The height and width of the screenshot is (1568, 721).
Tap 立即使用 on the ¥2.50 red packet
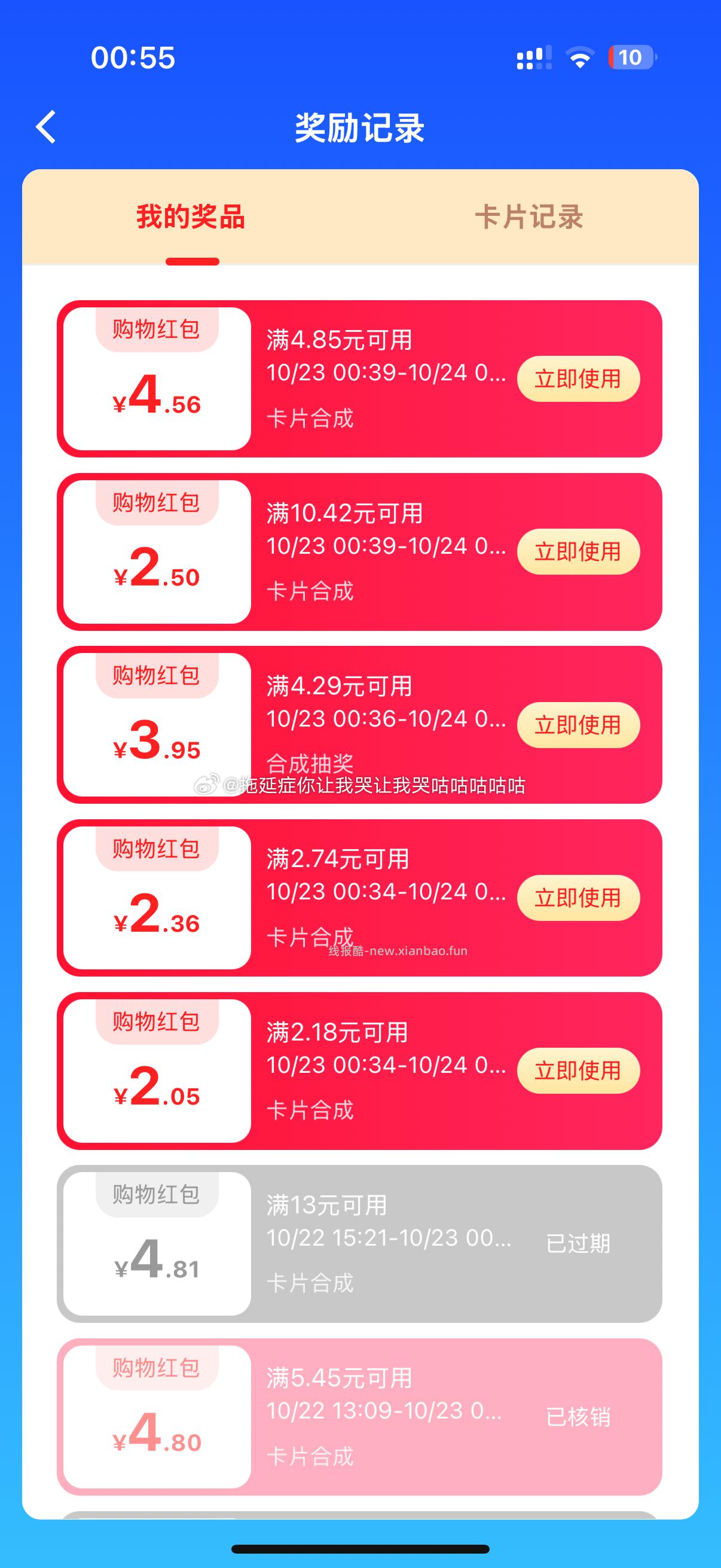click(578, 551)
